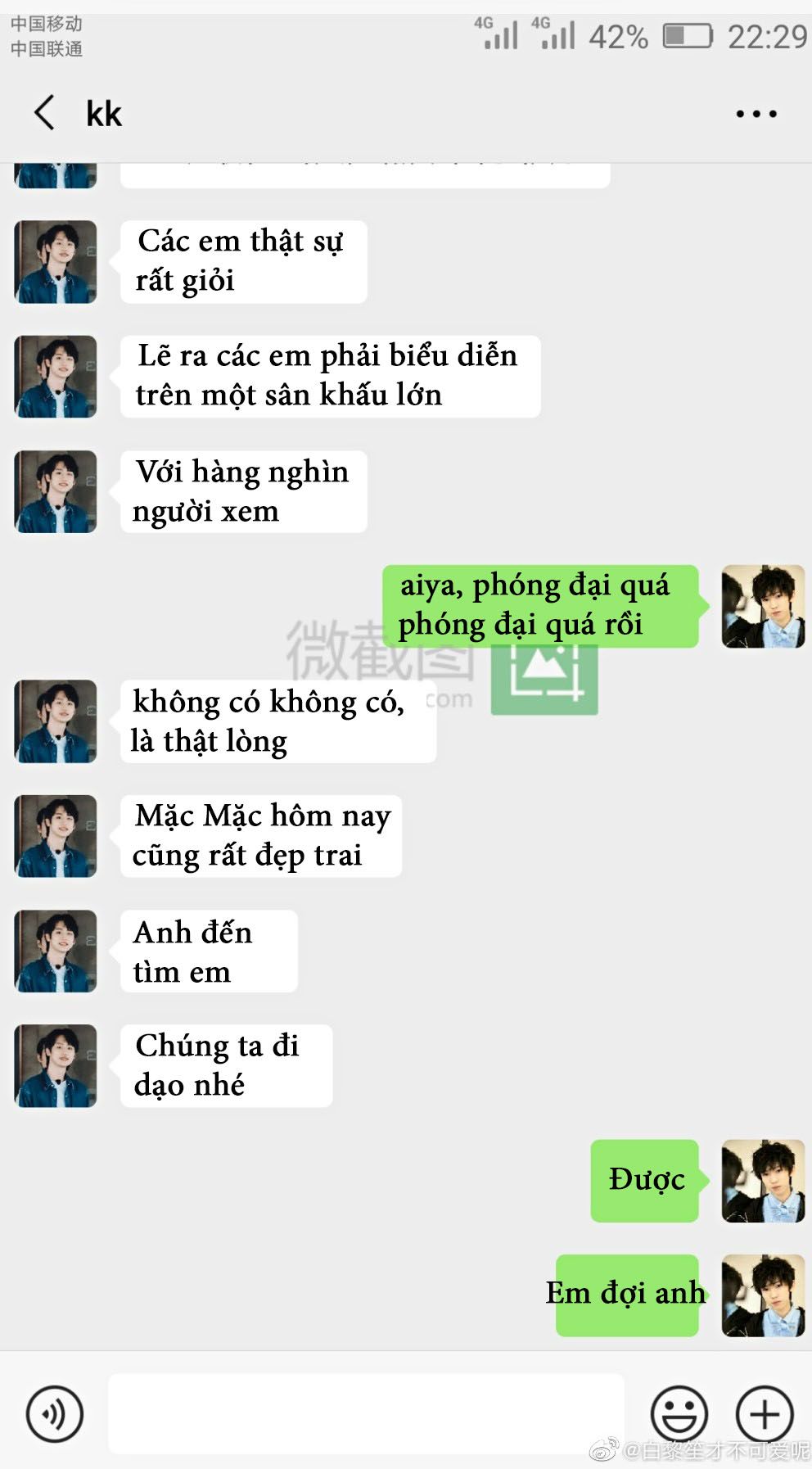Go back from the kk chat
The width and height of the screenshot is (812, 1469).
[x=45, y=112]
